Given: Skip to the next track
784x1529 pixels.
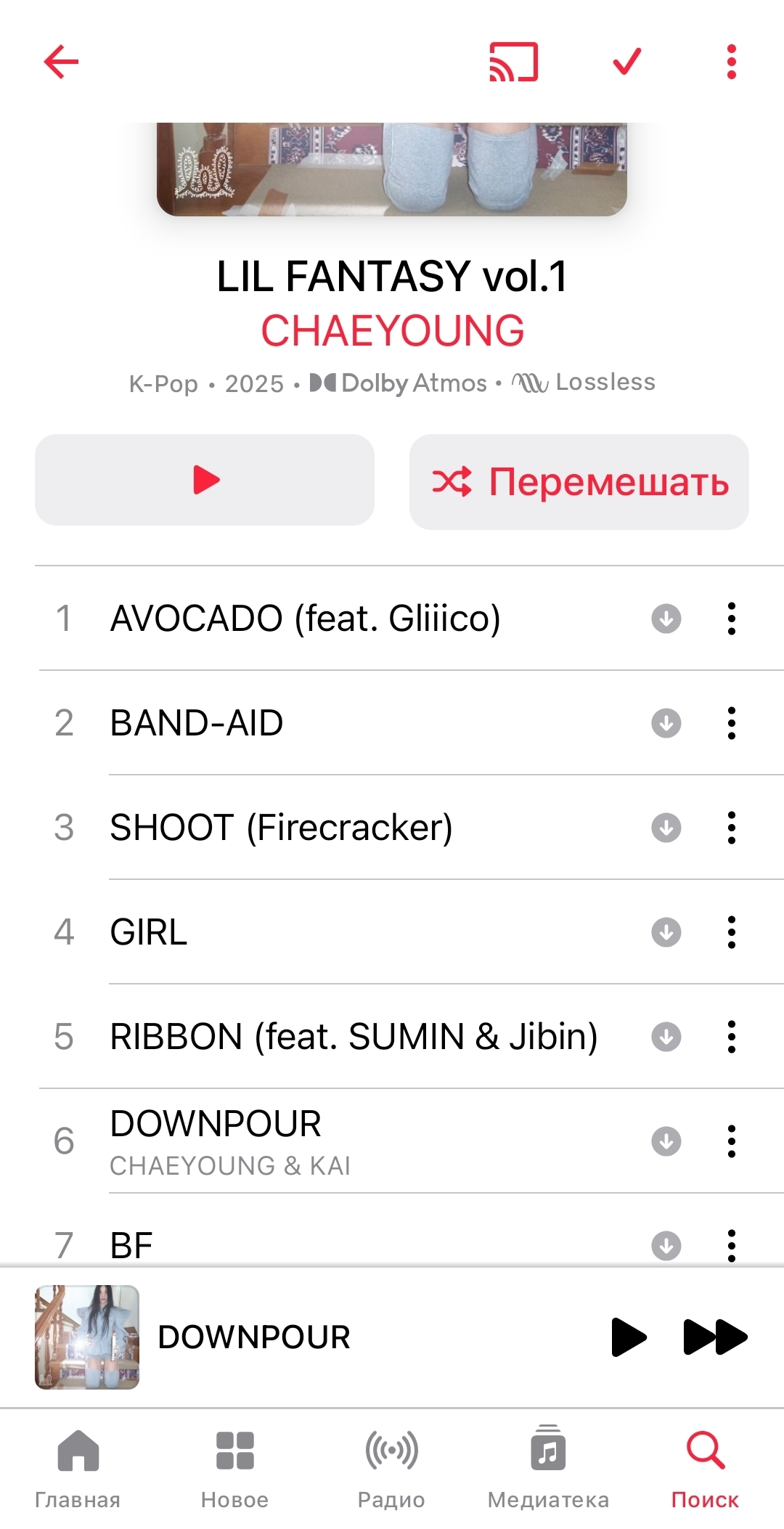Looking at the screenshot, I should 715,1337.
